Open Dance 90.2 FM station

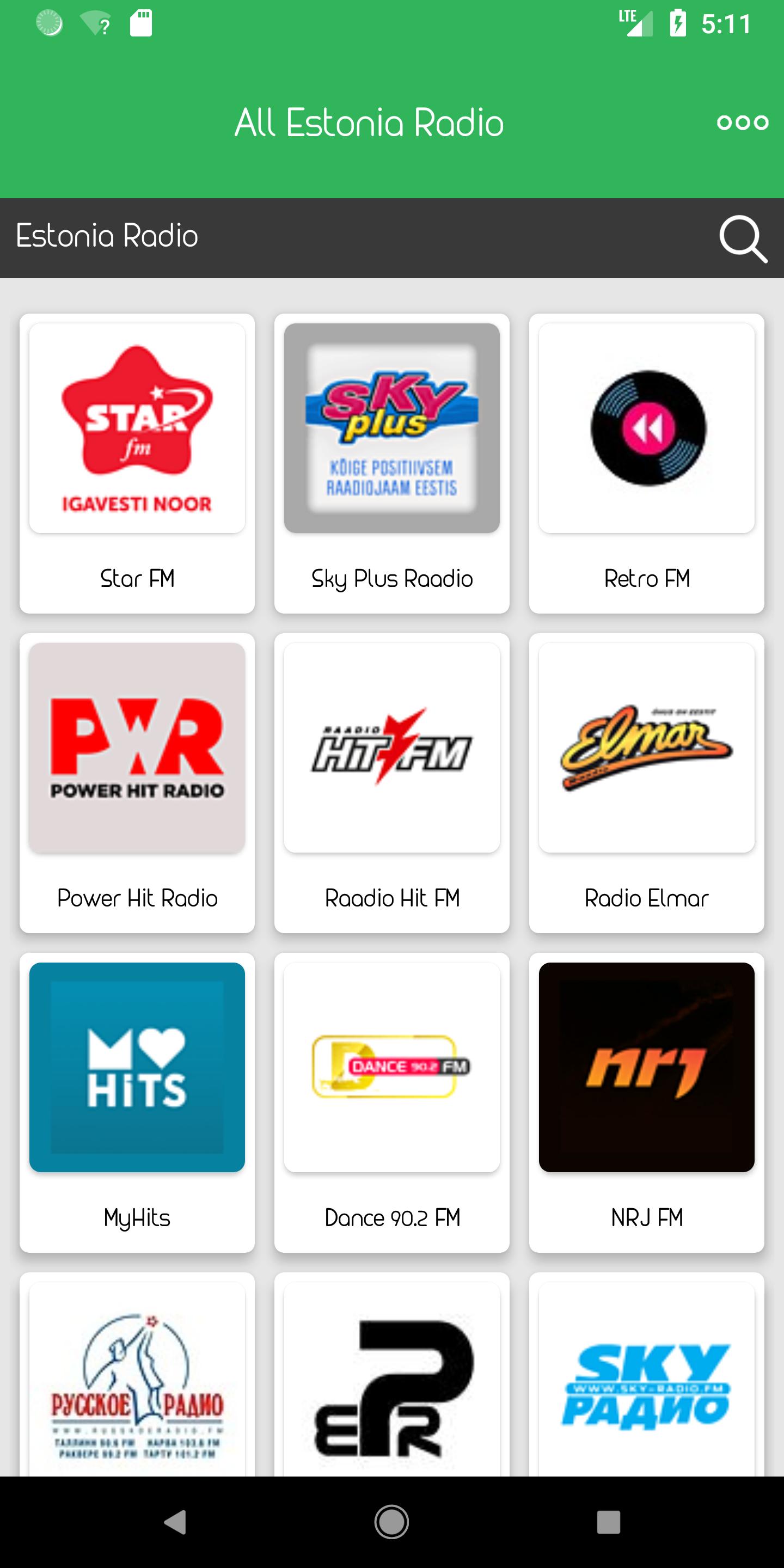click(x=391, y=1102)
